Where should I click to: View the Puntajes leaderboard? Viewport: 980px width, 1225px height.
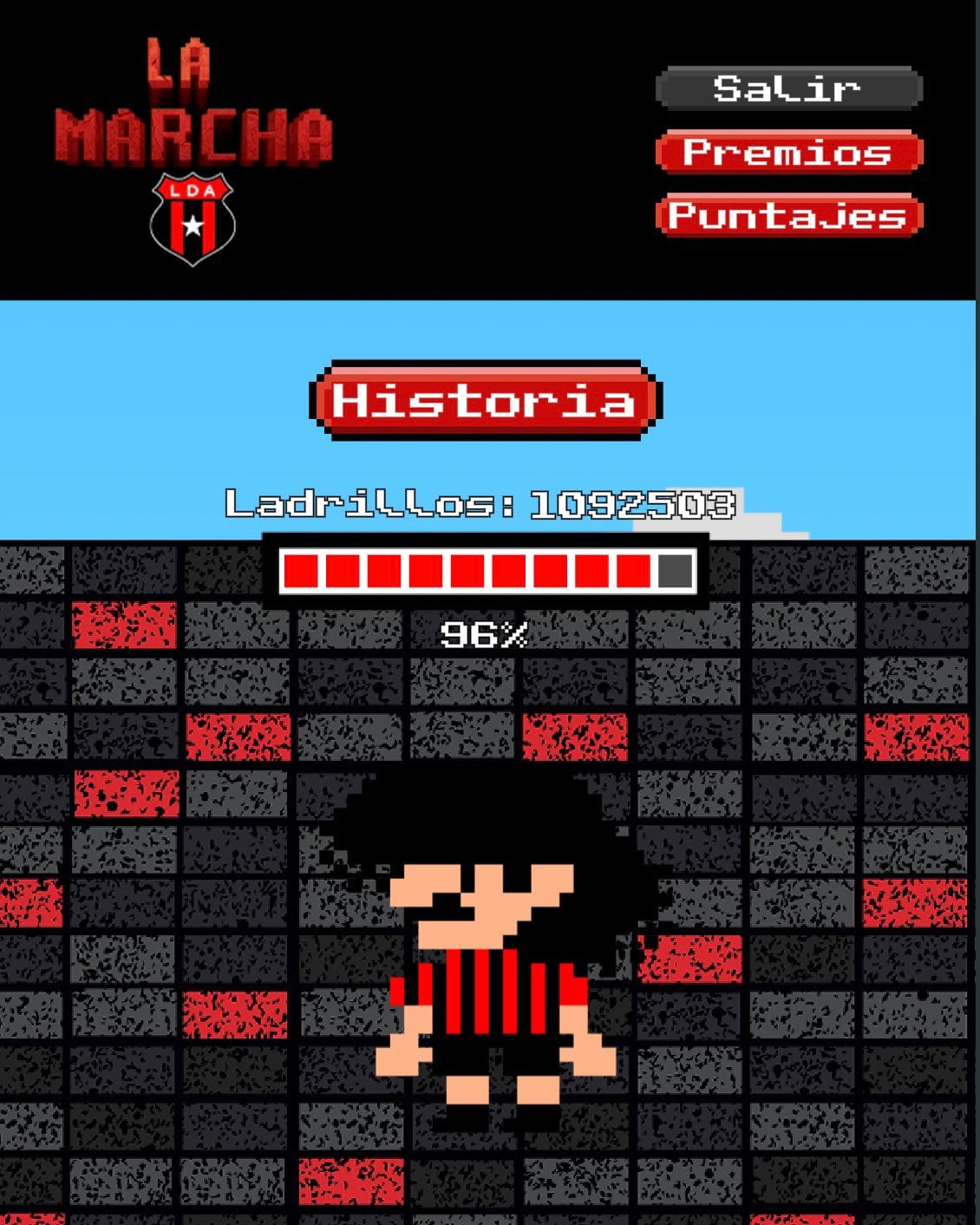(788, 216)
